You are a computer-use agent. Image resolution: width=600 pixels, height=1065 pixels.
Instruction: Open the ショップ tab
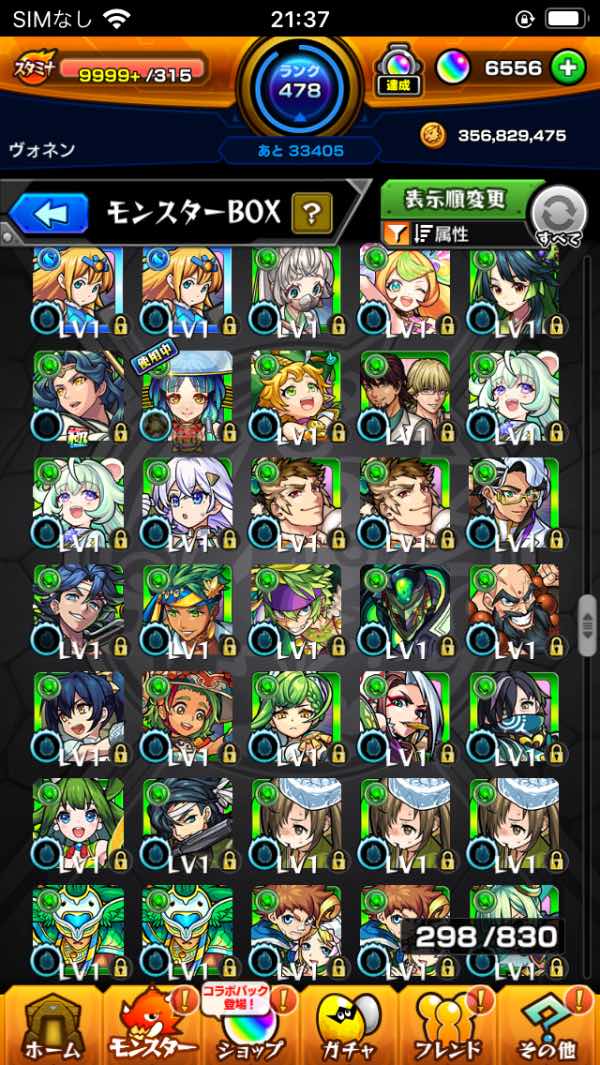(x=250, y=1025)
